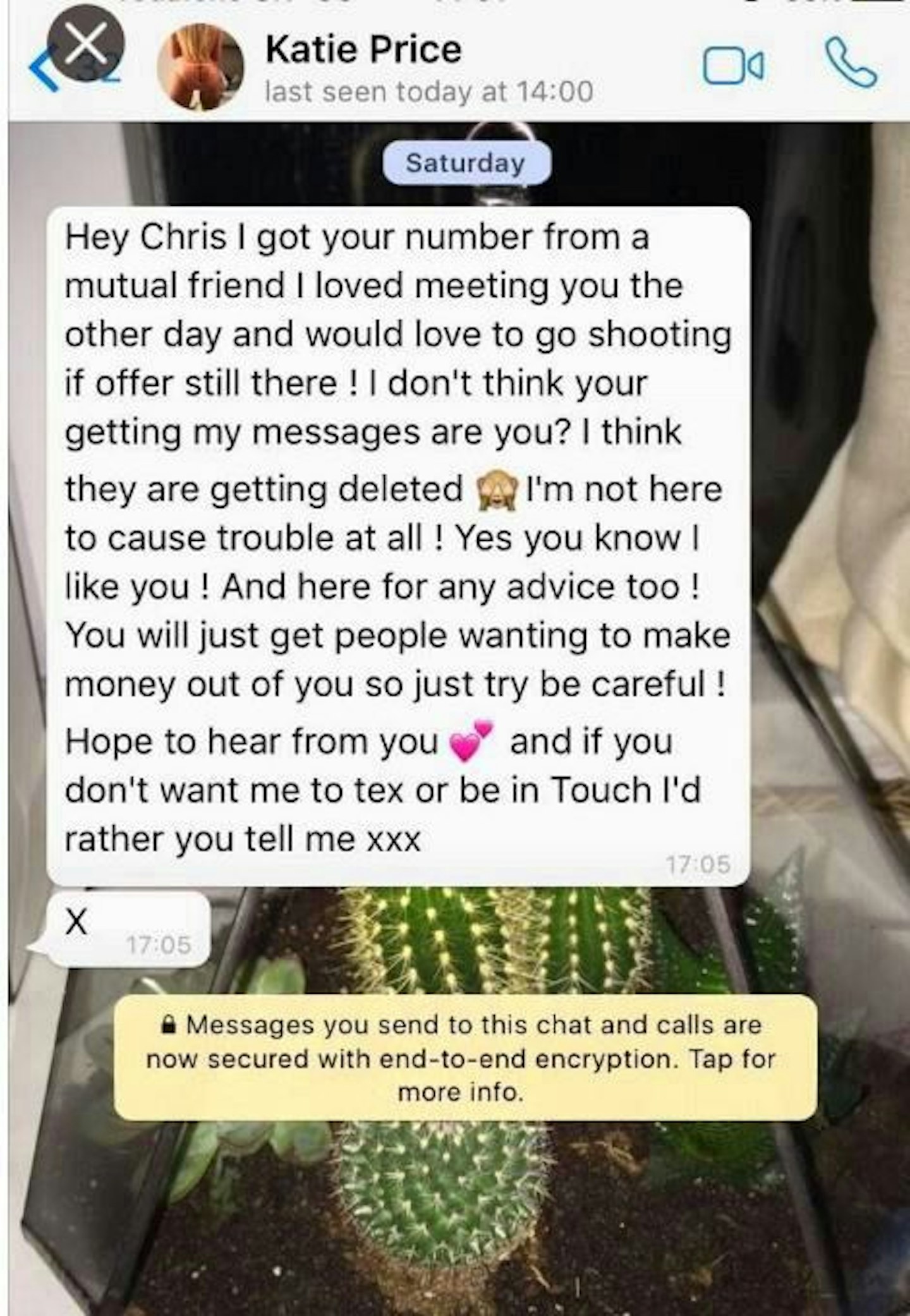This screenshot has height=1316, width=910.
Task: Start a voice call with Katie Price
Action: click(851, 63)
